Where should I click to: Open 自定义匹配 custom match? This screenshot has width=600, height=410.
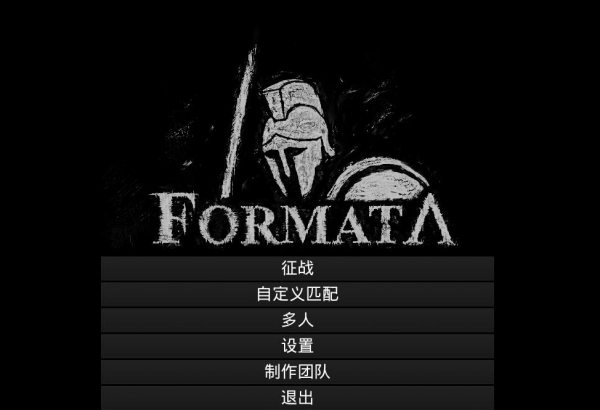click(x=297, y=294)
